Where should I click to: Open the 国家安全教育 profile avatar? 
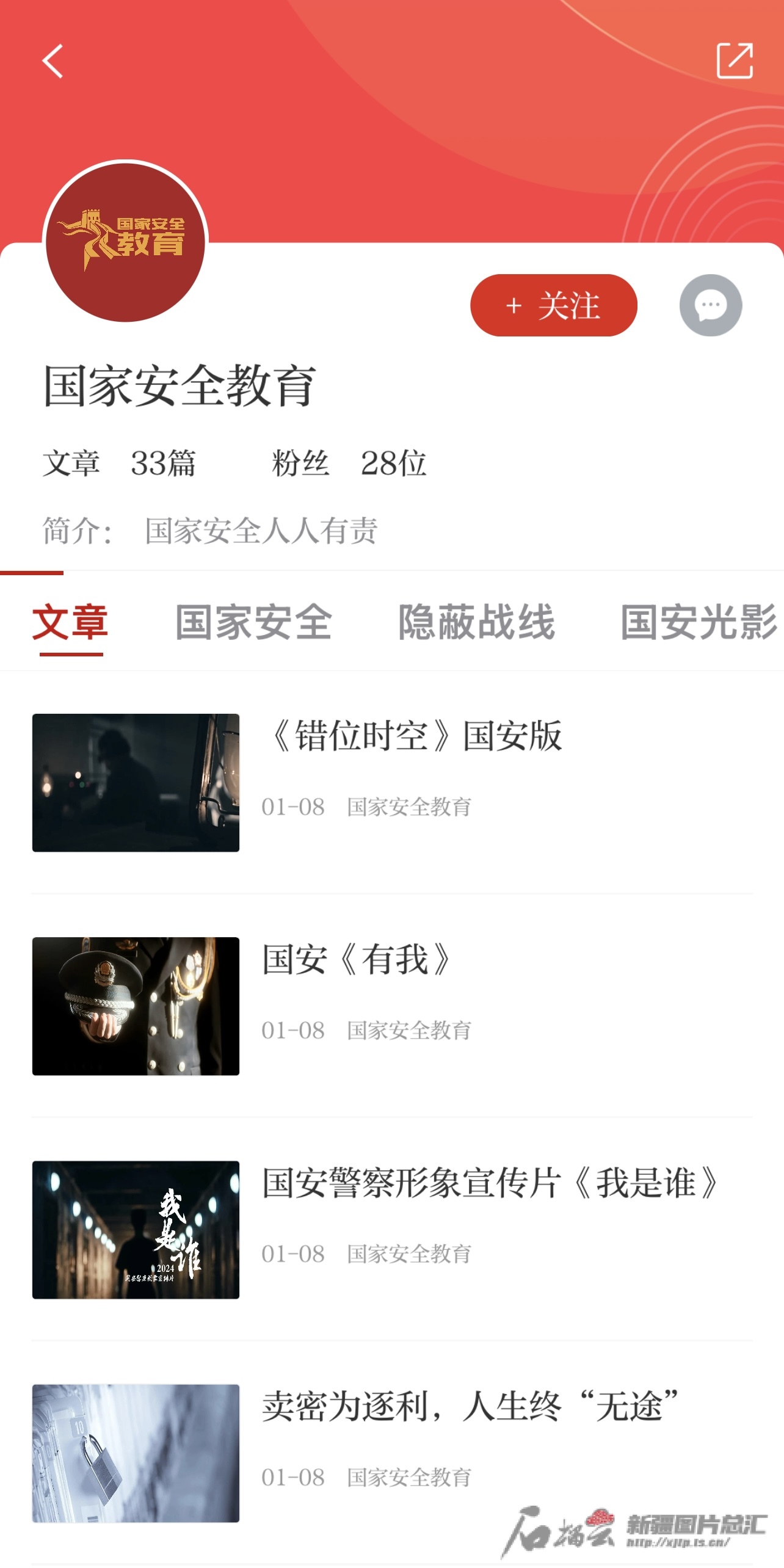pyautogui.click(x=126, y=242)
